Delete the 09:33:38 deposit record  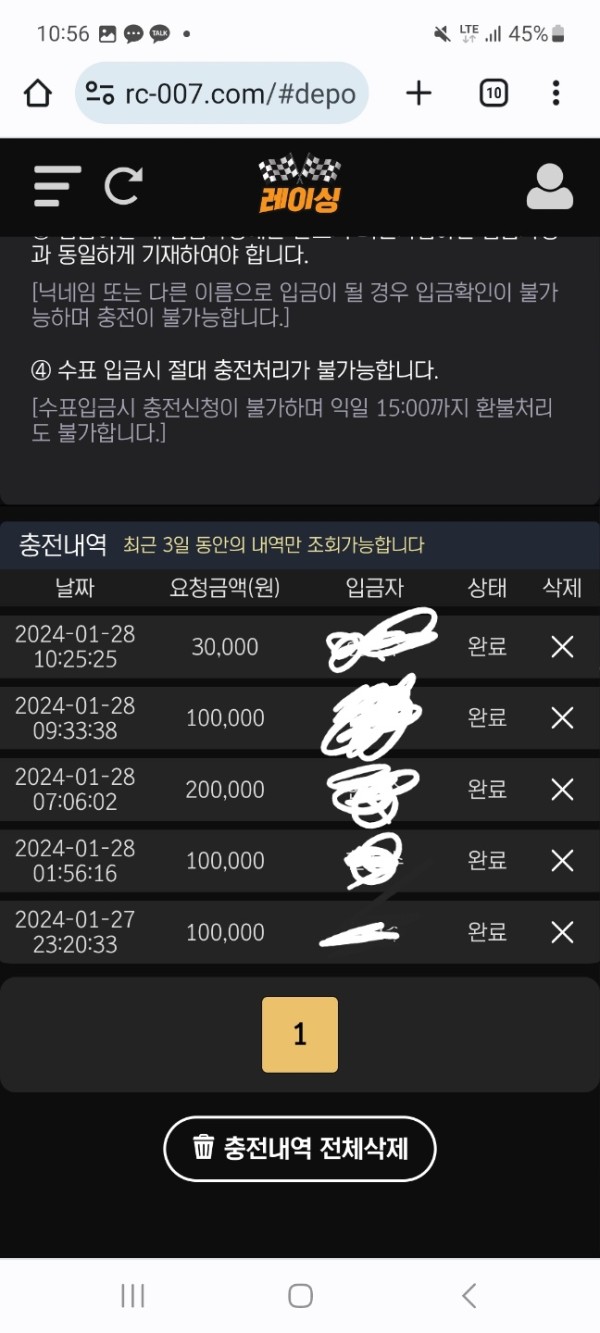[563, 718]
